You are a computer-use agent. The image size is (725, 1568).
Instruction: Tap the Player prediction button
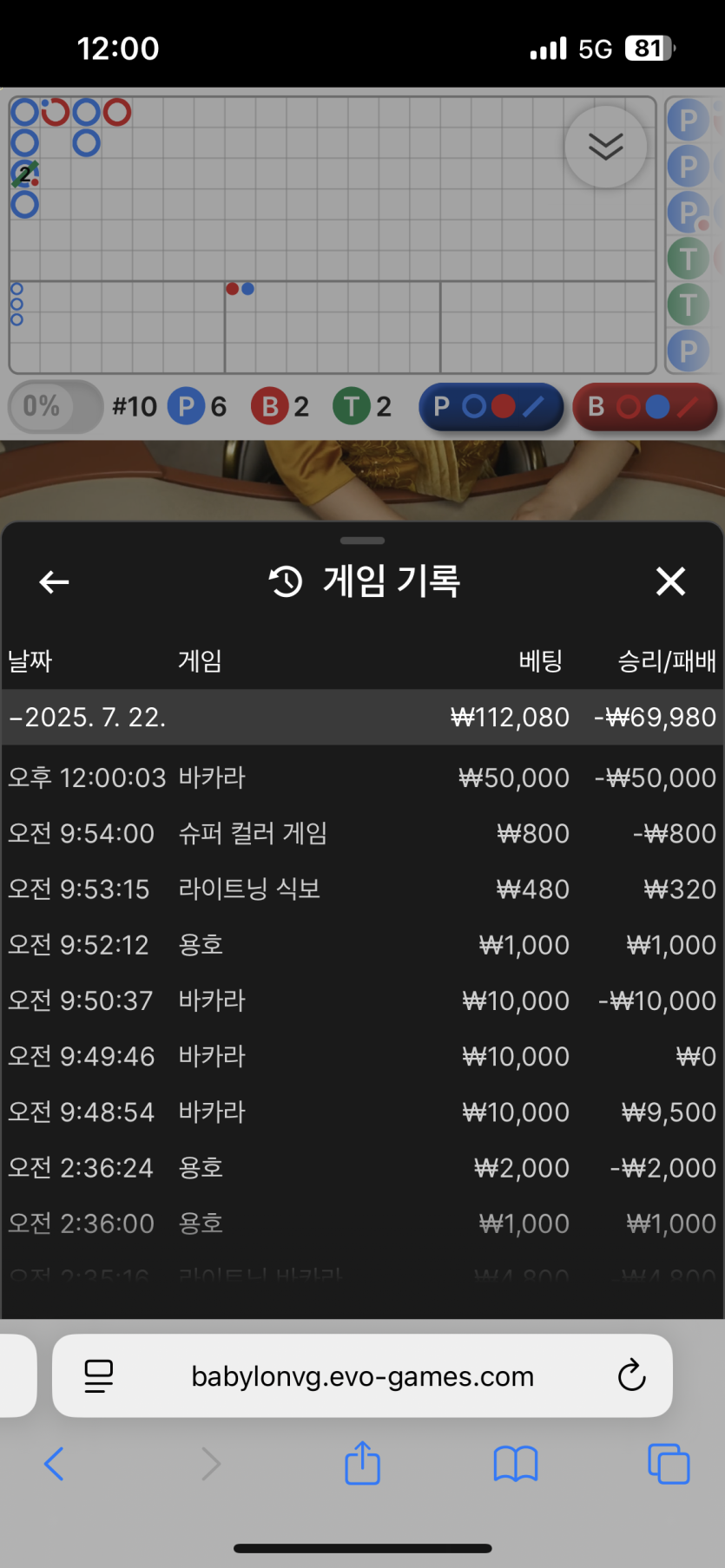pyautogui.click(x=491, y=406)
